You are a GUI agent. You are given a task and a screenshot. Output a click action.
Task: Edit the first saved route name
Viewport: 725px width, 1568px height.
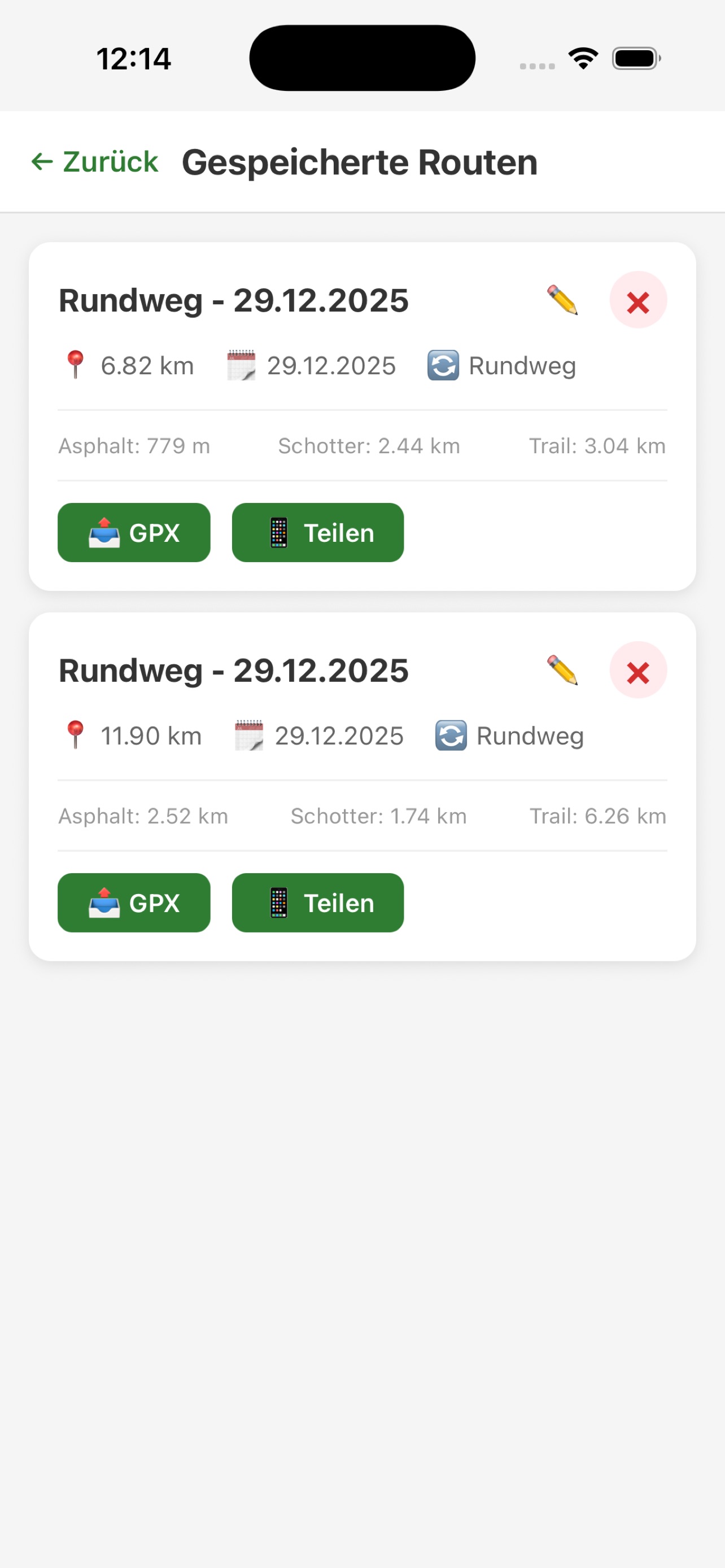562,301
